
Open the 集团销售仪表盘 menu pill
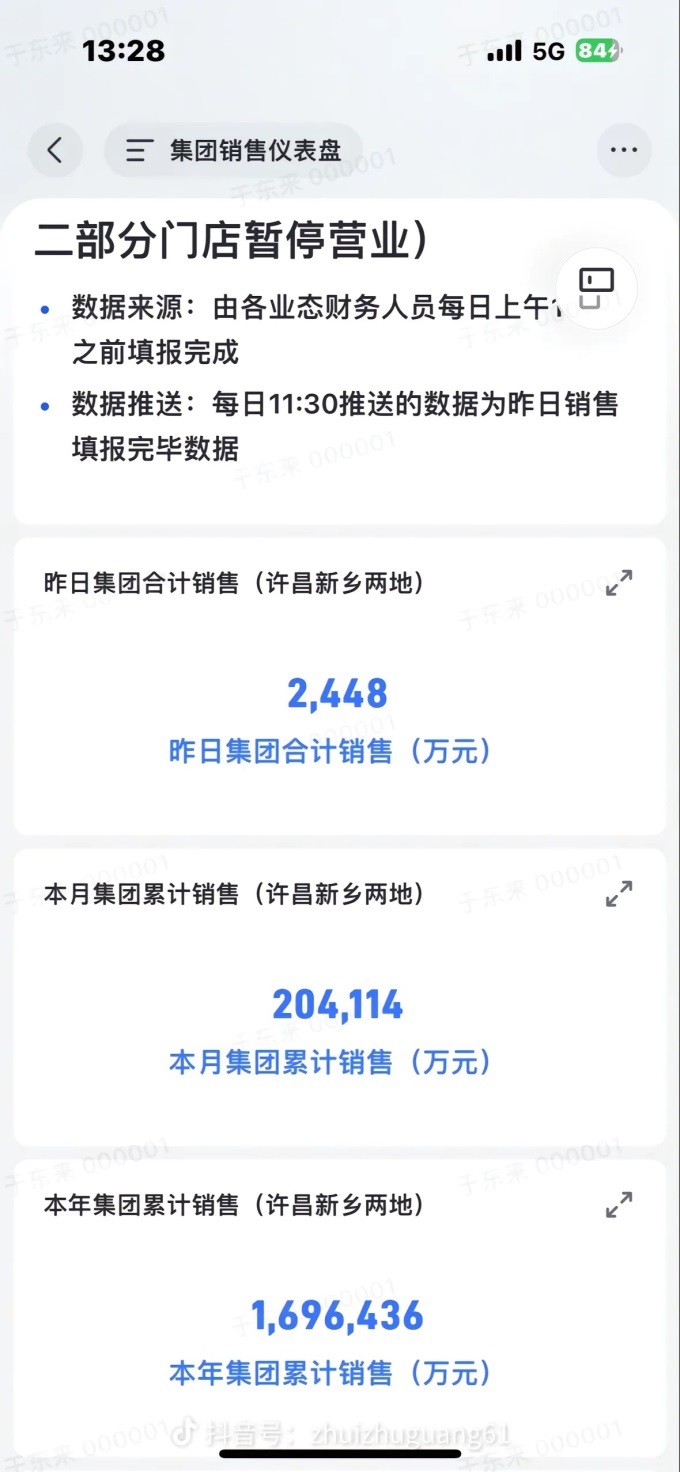[233, 150]
